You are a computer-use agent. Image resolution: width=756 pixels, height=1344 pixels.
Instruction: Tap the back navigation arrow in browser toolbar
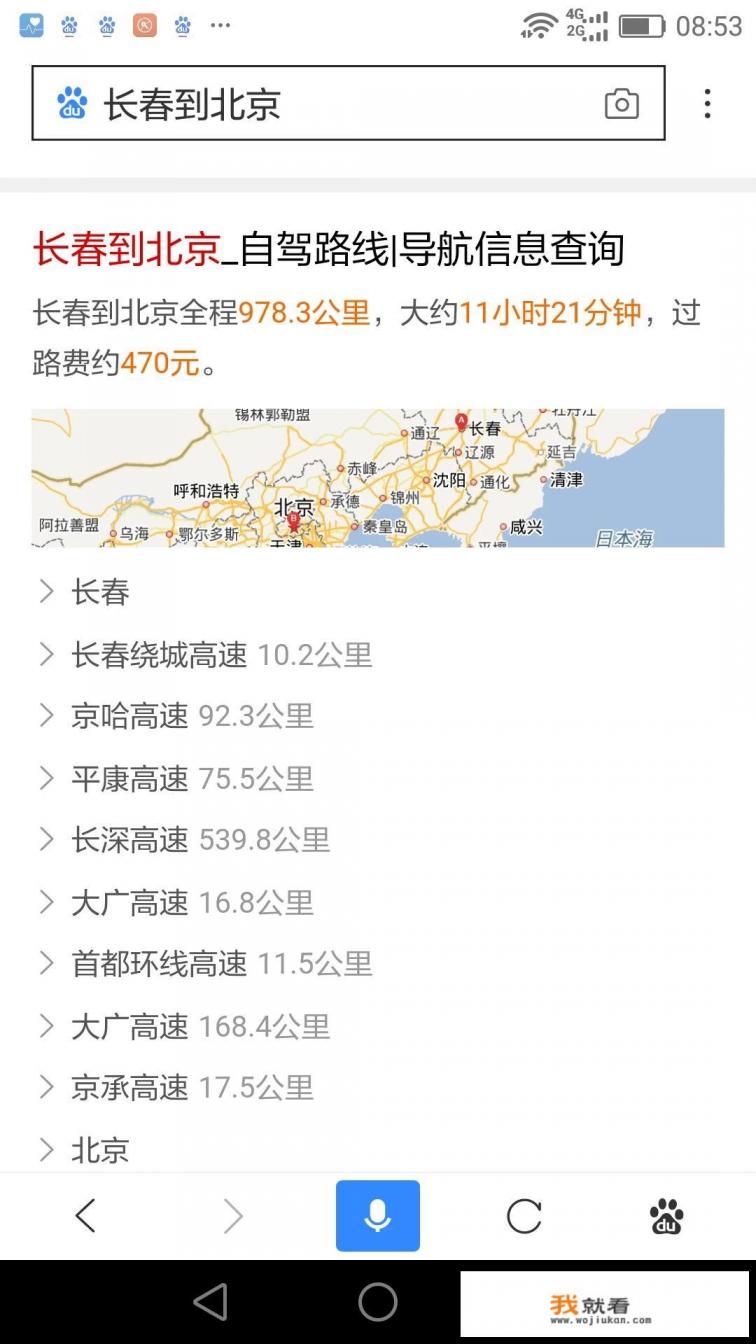(x=86, y=1215)
